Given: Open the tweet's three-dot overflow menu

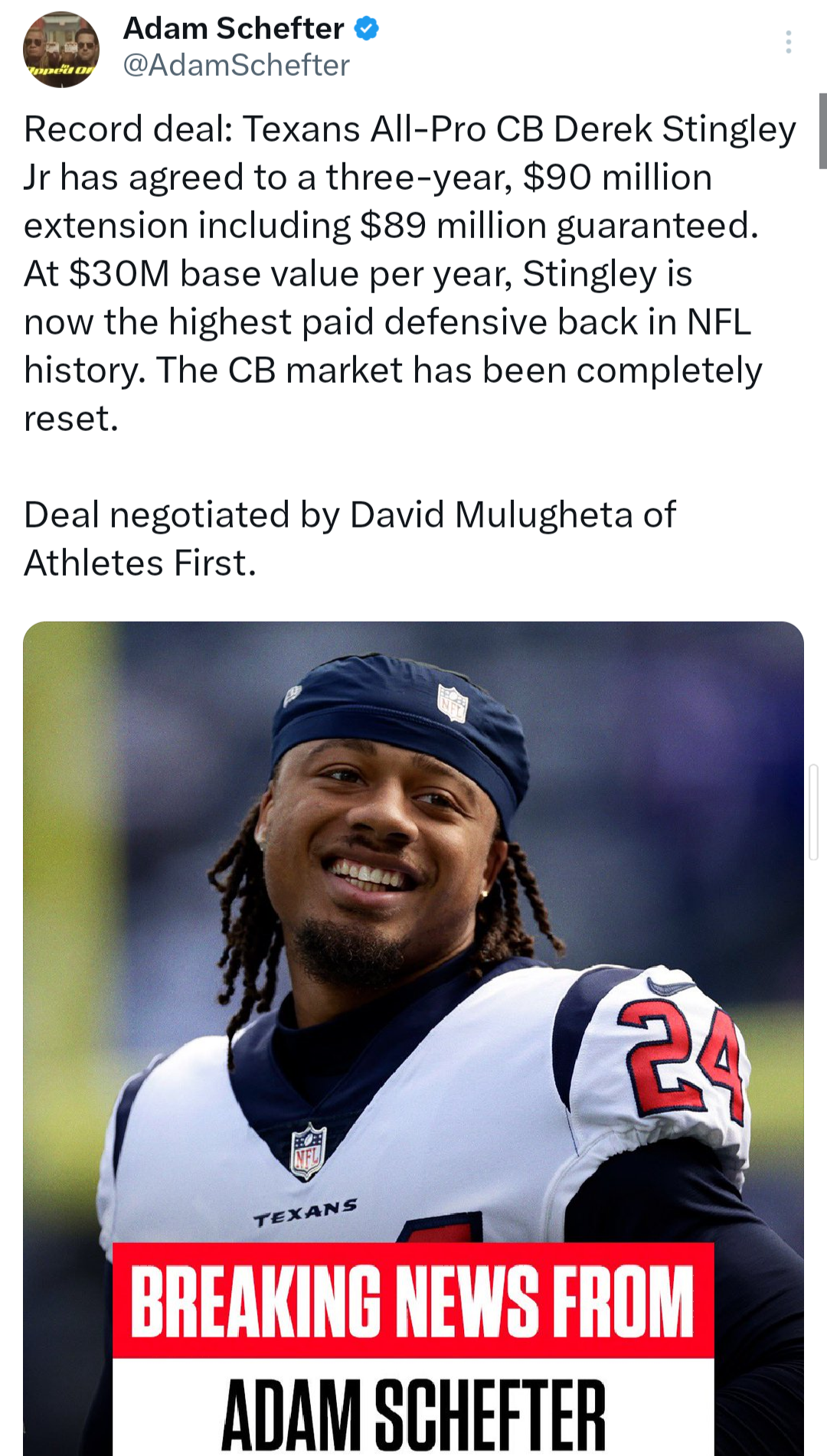Looking at the screenshot, I should [788, 42].
